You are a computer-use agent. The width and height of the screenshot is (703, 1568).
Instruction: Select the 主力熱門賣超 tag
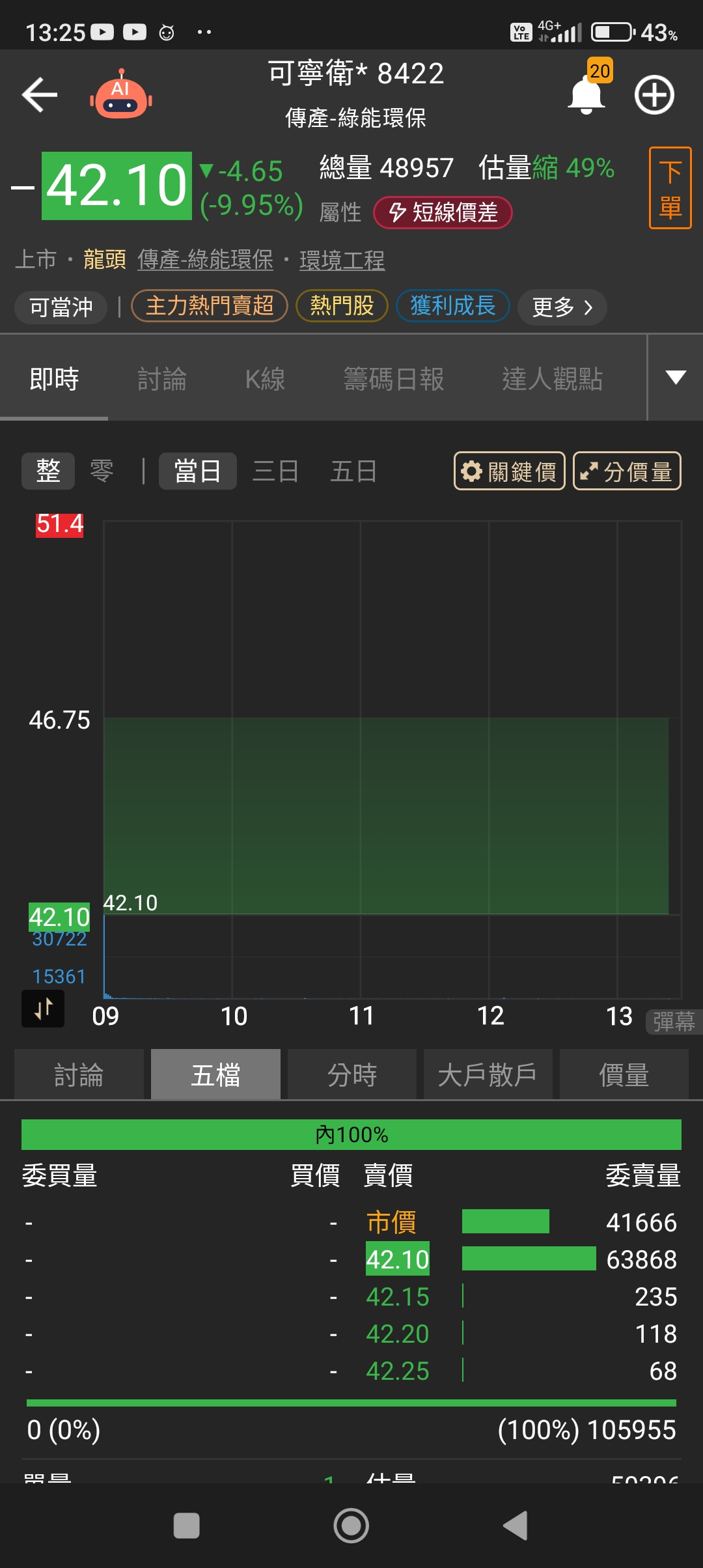[x=209, y=305]
